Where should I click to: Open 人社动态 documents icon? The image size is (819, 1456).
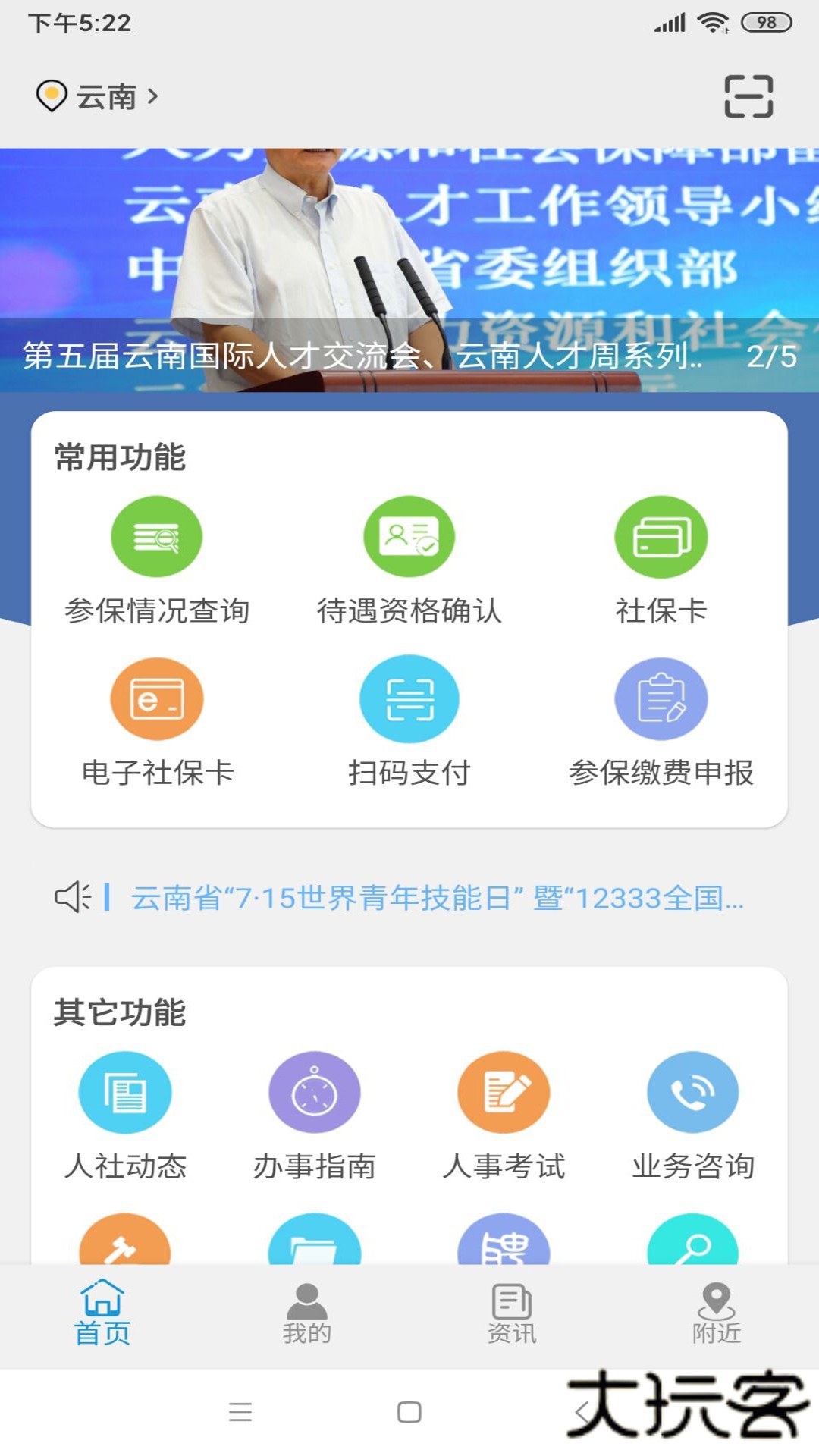pos(125,1092)
